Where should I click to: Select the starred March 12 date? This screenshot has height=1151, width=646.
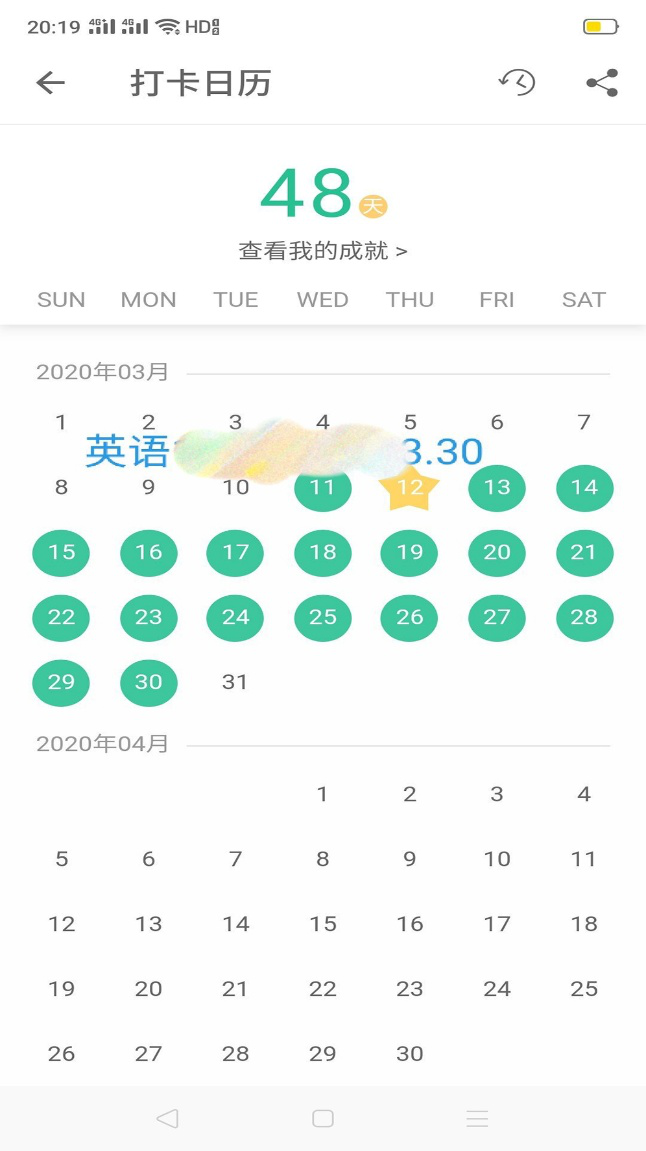409,488
